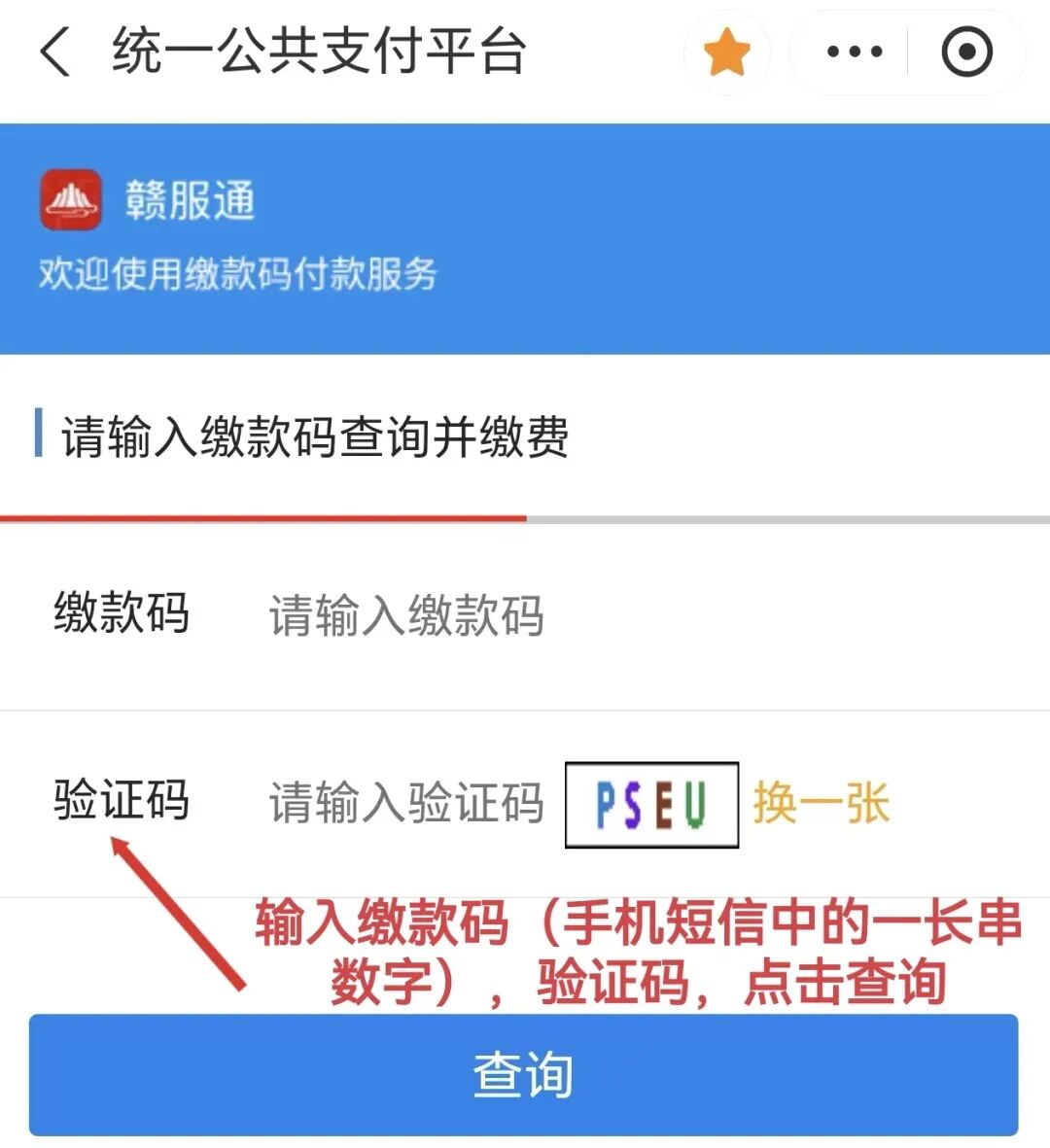This screenshot has height=1148, width=1050.
Task: Tap the 查询 button
Action: tap(523, 1074)
